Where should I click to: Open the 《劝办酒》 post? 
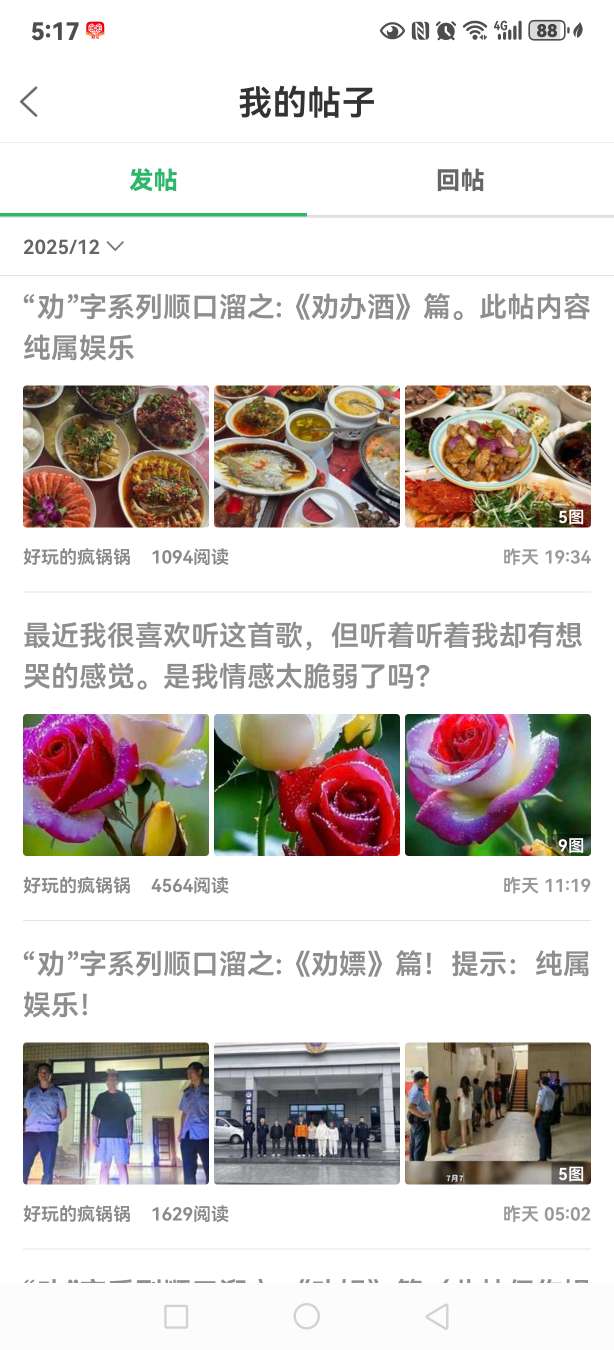(306, 327)
